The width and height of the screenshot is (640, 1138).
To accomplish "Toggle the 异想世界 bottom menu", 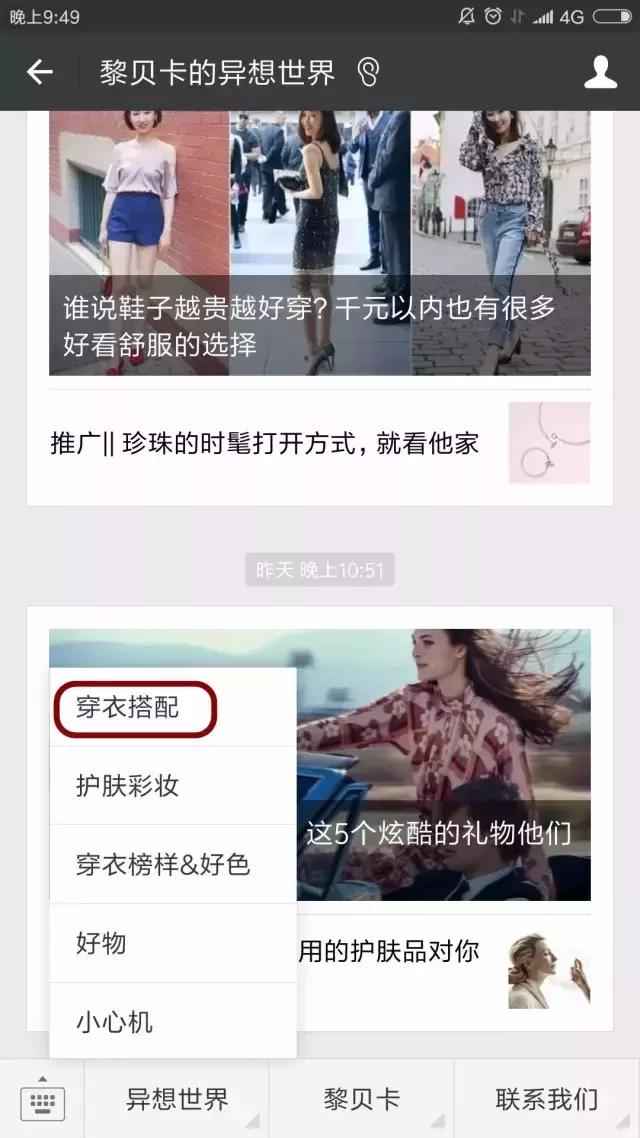I will (x=177, y=1100).
